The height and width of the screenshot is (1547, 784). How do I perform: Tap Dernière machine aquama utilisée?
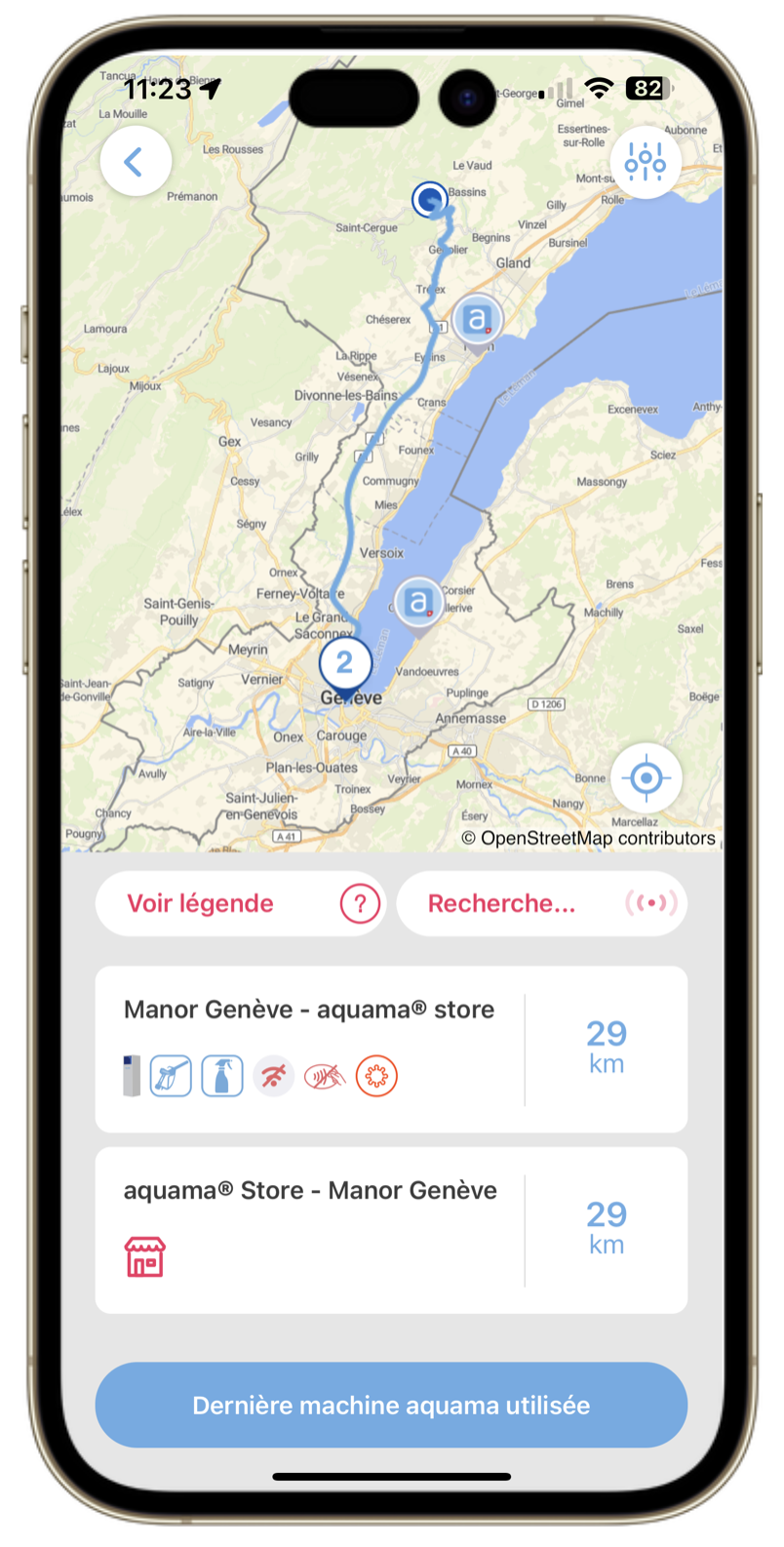point(391,1406)
